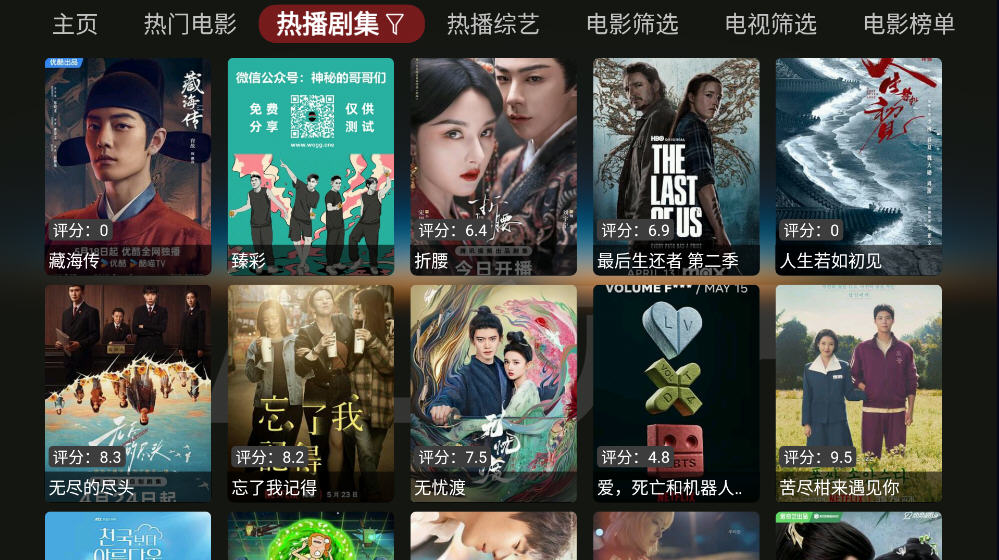Open the series 藏海传
The image size is (999, 560).
[x=128, y=166]
